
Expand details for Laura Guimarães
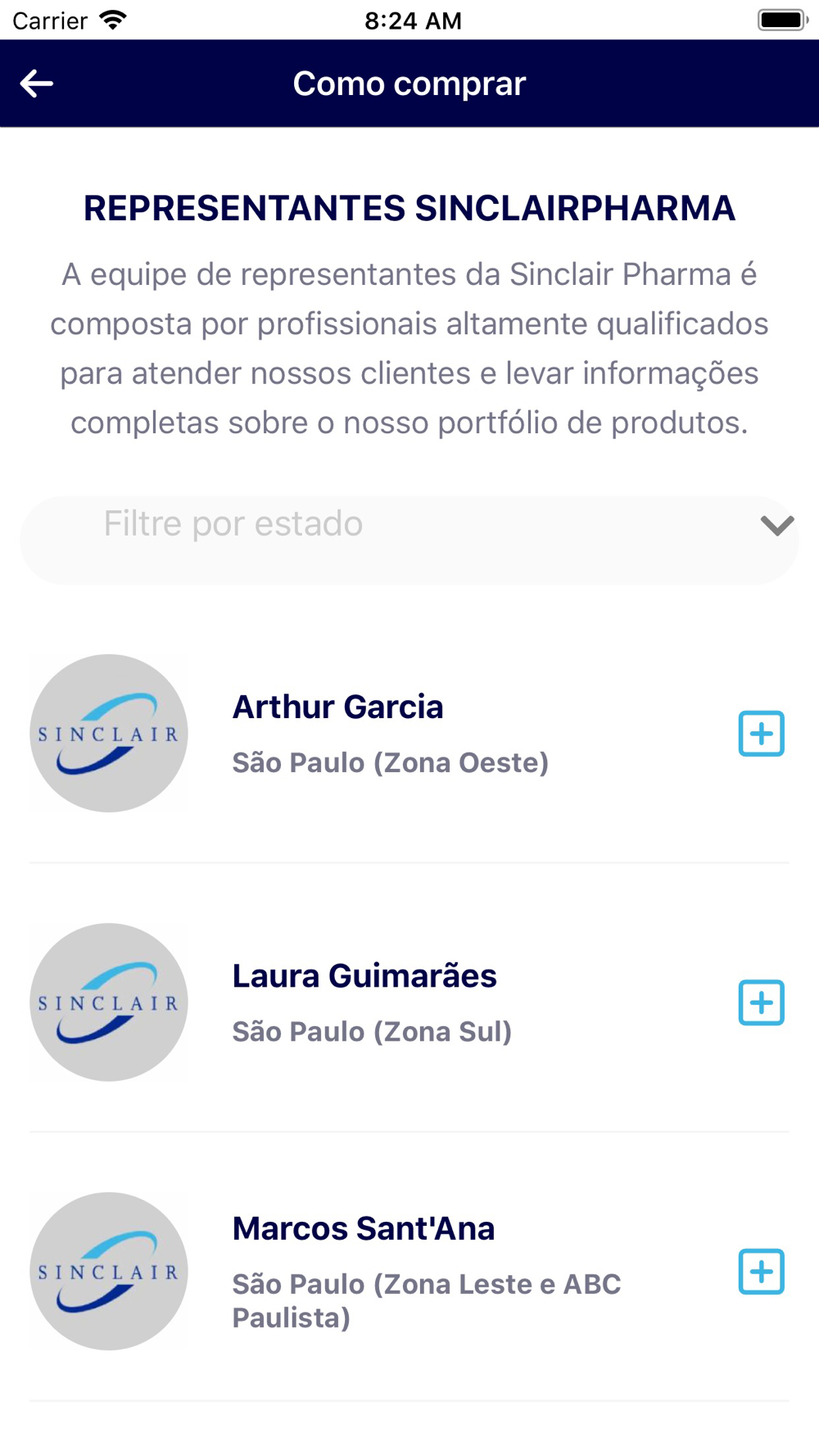(x=761, y=1002)
